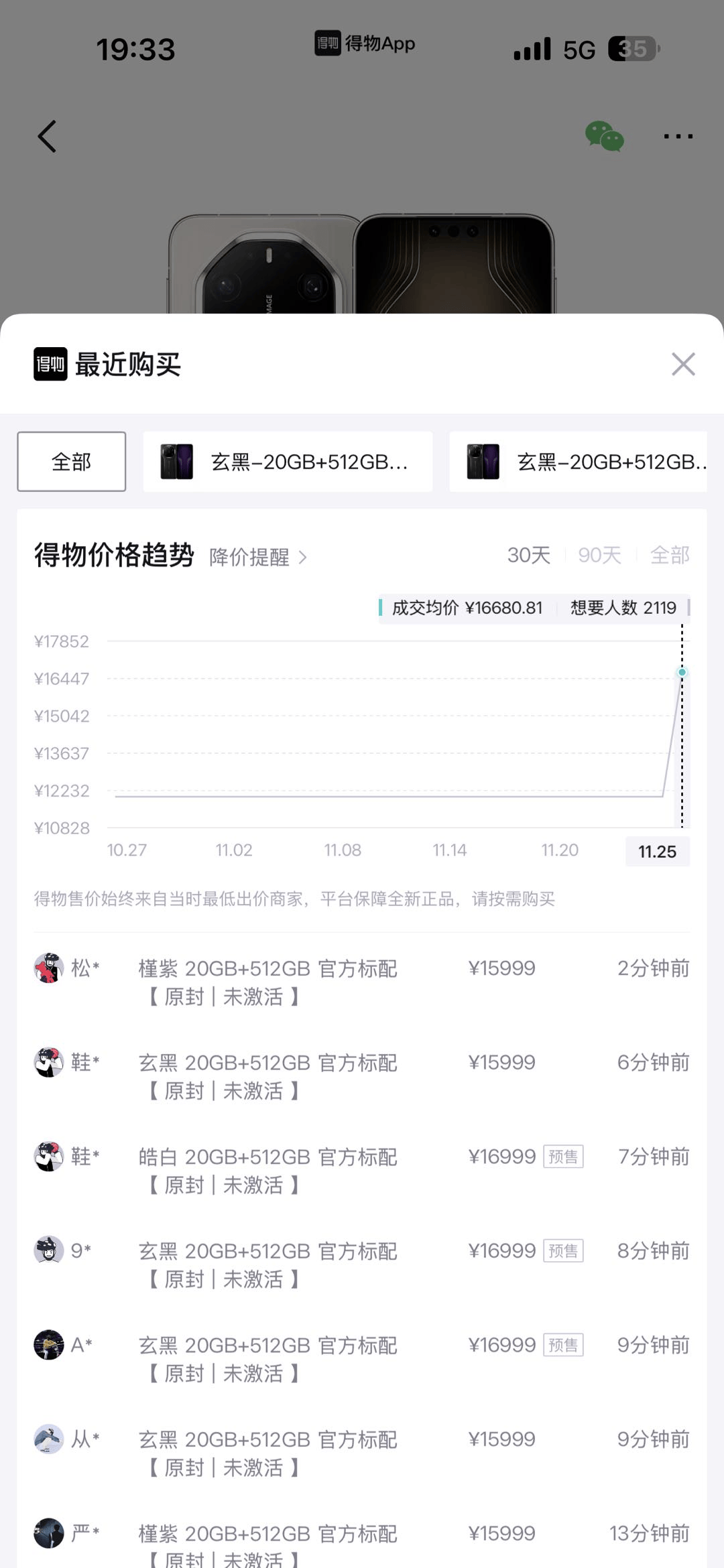Select the 30天 price range
The height and width of the screenshot is (1568, 724).
coord(529,555)
